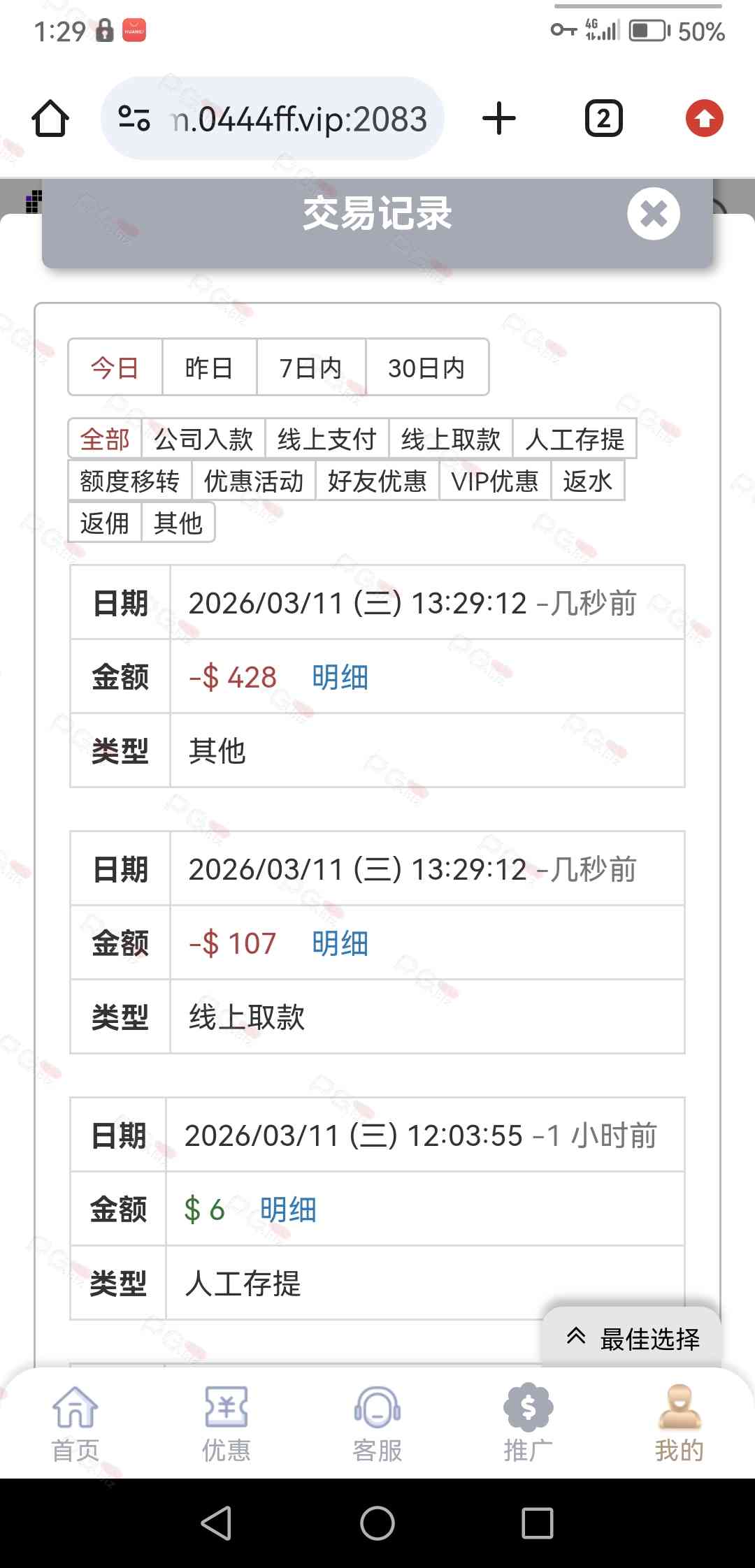Screen dimensions: 755x1568
Task: Switch to the 7日内 filter
Action: click(310, 368)
